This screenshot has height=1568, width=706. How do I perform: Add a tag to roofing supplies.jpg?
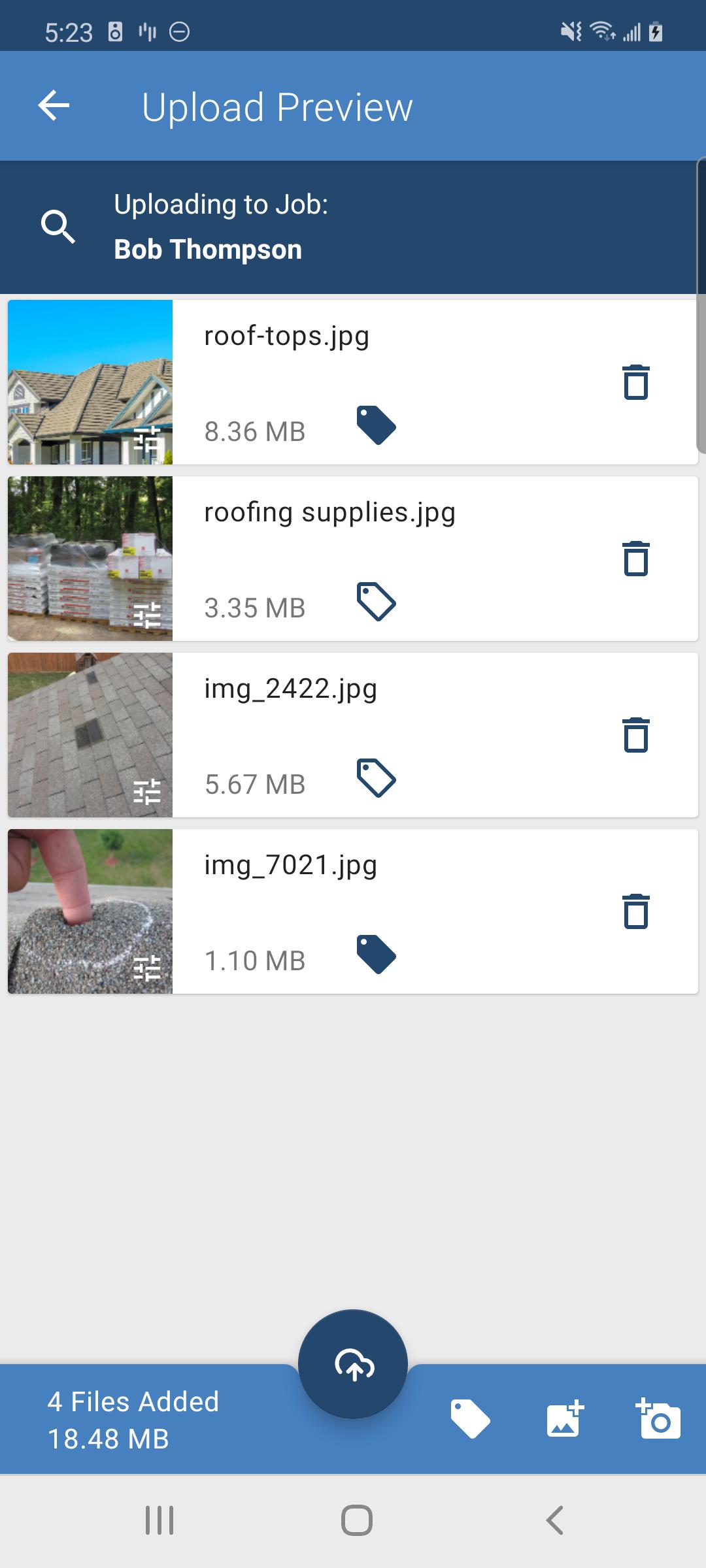pos(376,602)
